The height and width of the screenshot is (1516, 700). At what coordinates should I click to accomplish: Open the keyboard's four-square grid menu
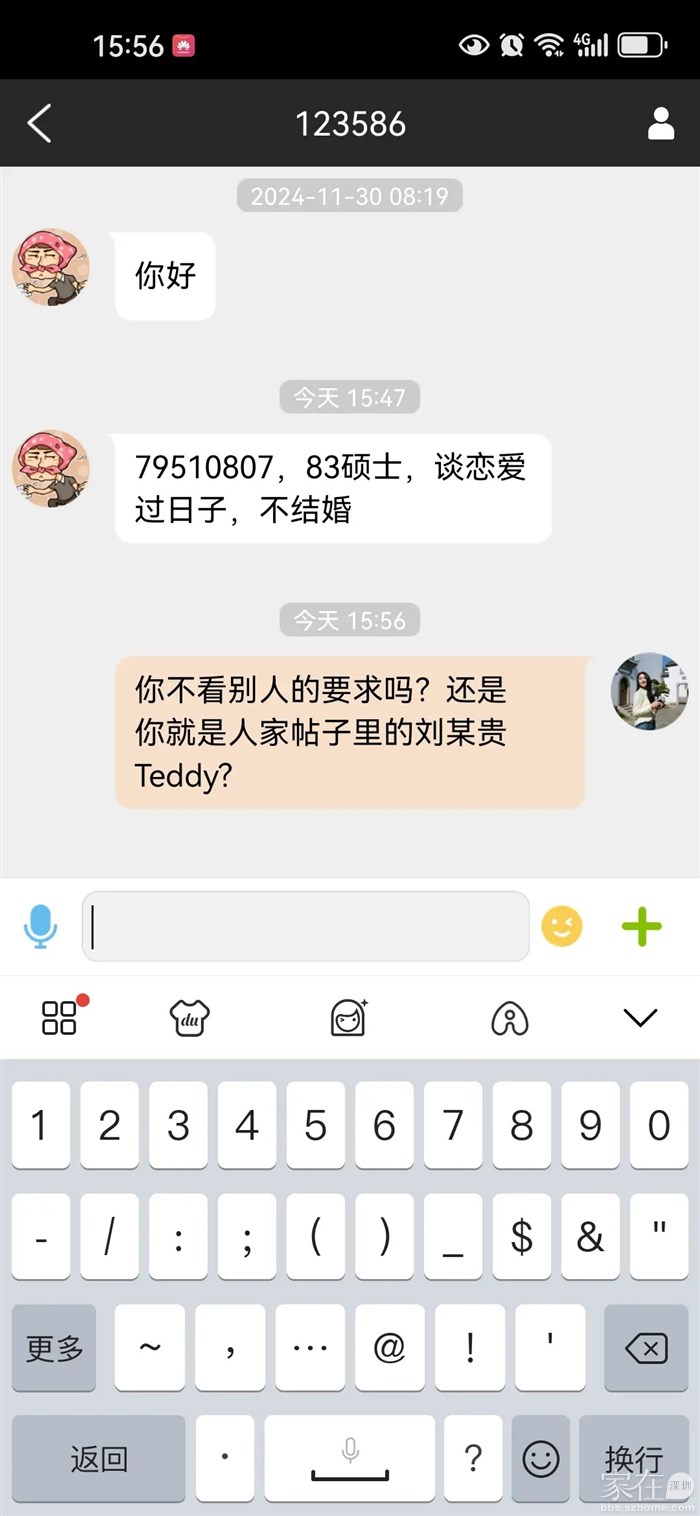(x=60, y=1018)
